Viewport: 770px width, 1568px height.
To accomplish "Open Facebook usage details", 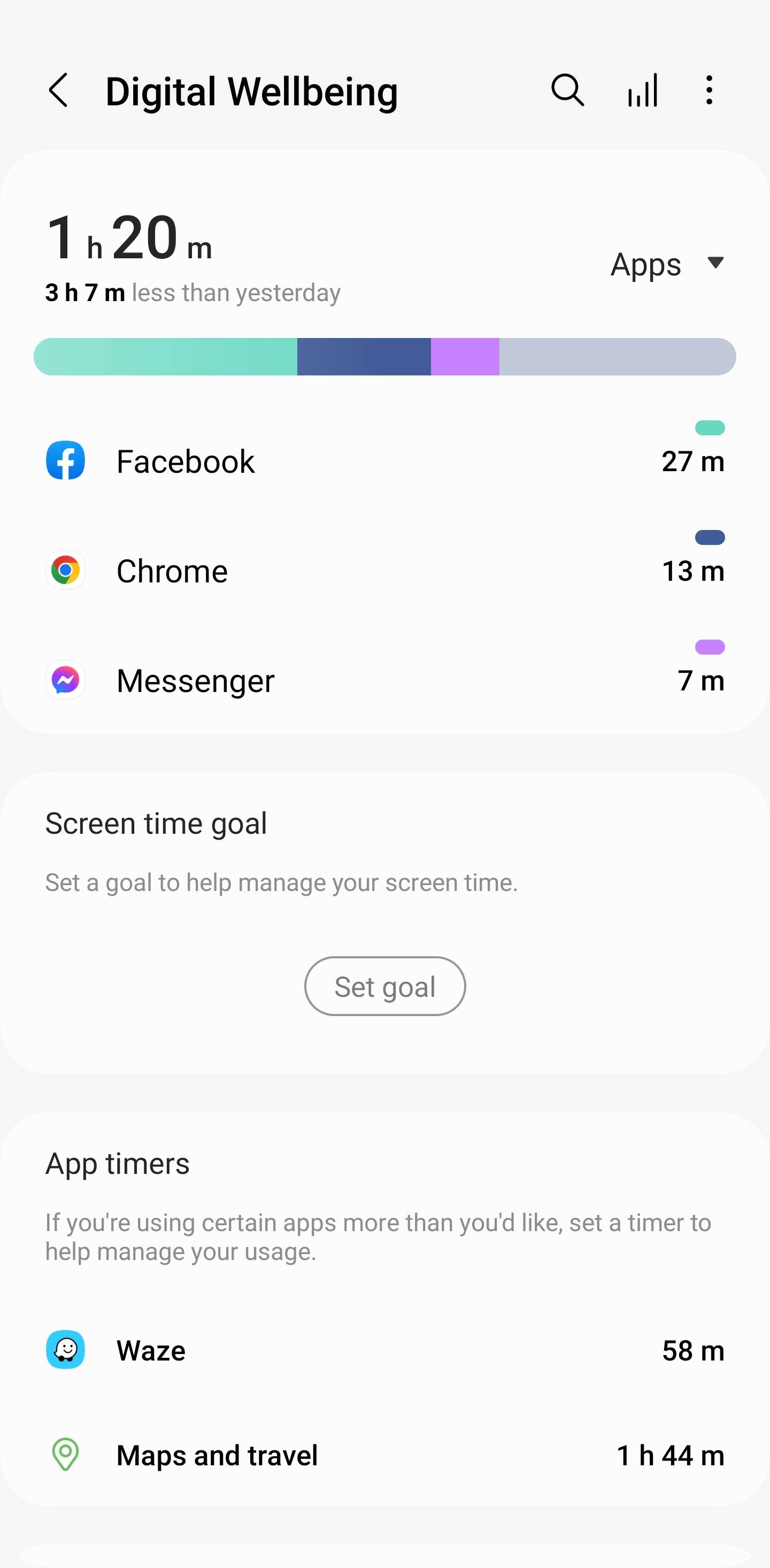I will coord(384,462).
